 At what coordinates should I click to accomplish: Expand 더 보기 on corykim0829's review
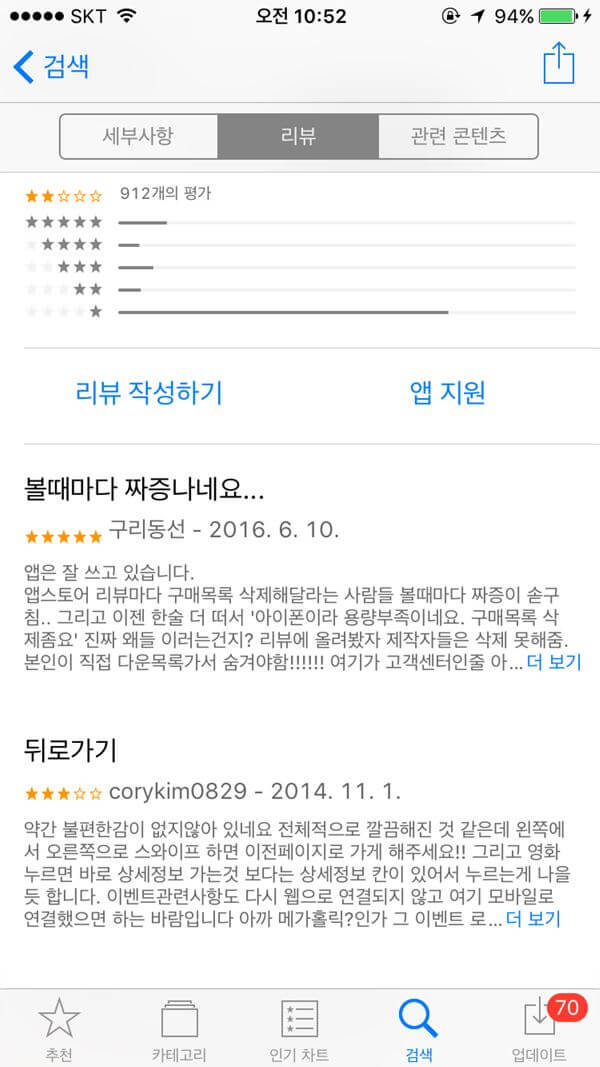[x=533, y=919]
